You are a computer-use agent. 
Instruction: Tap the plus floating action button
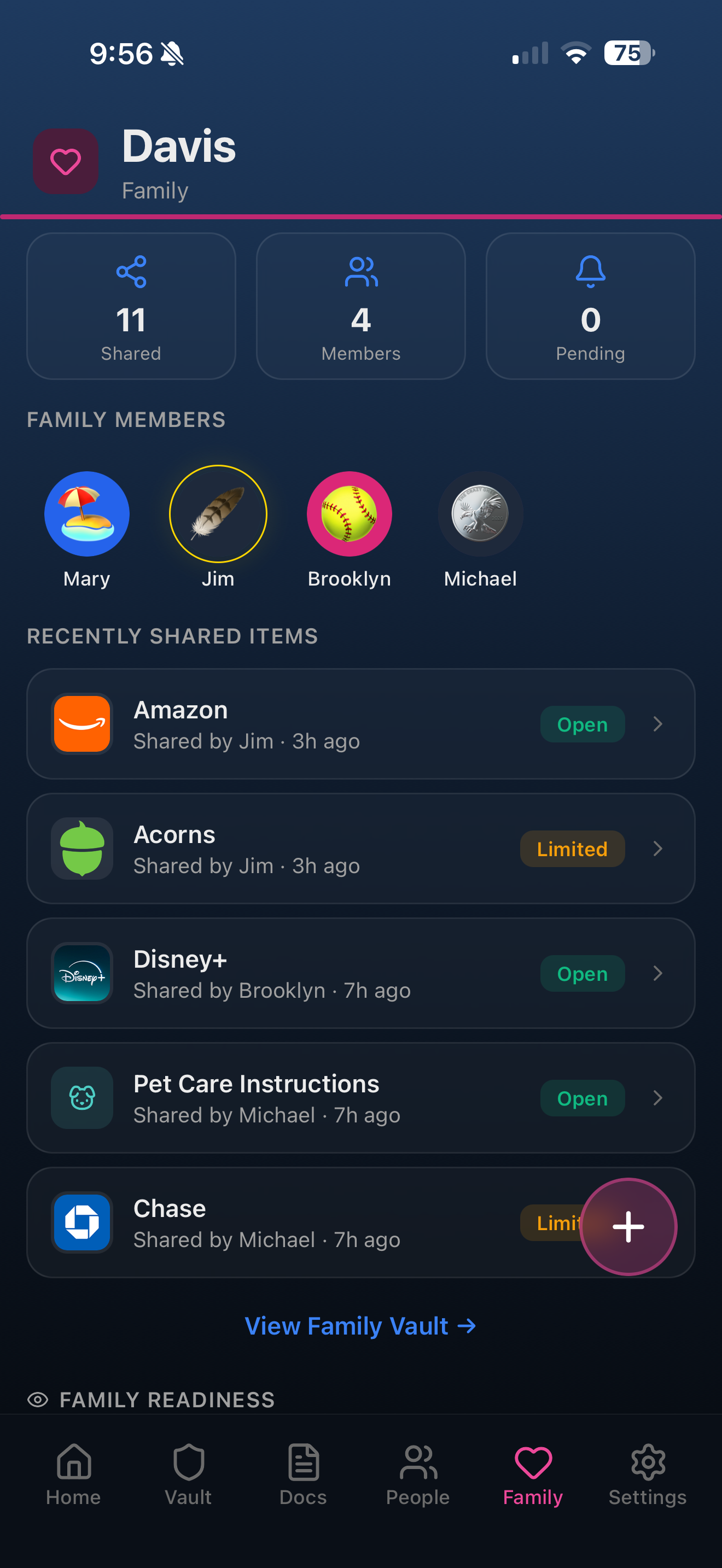click(x=627, y=1226)
